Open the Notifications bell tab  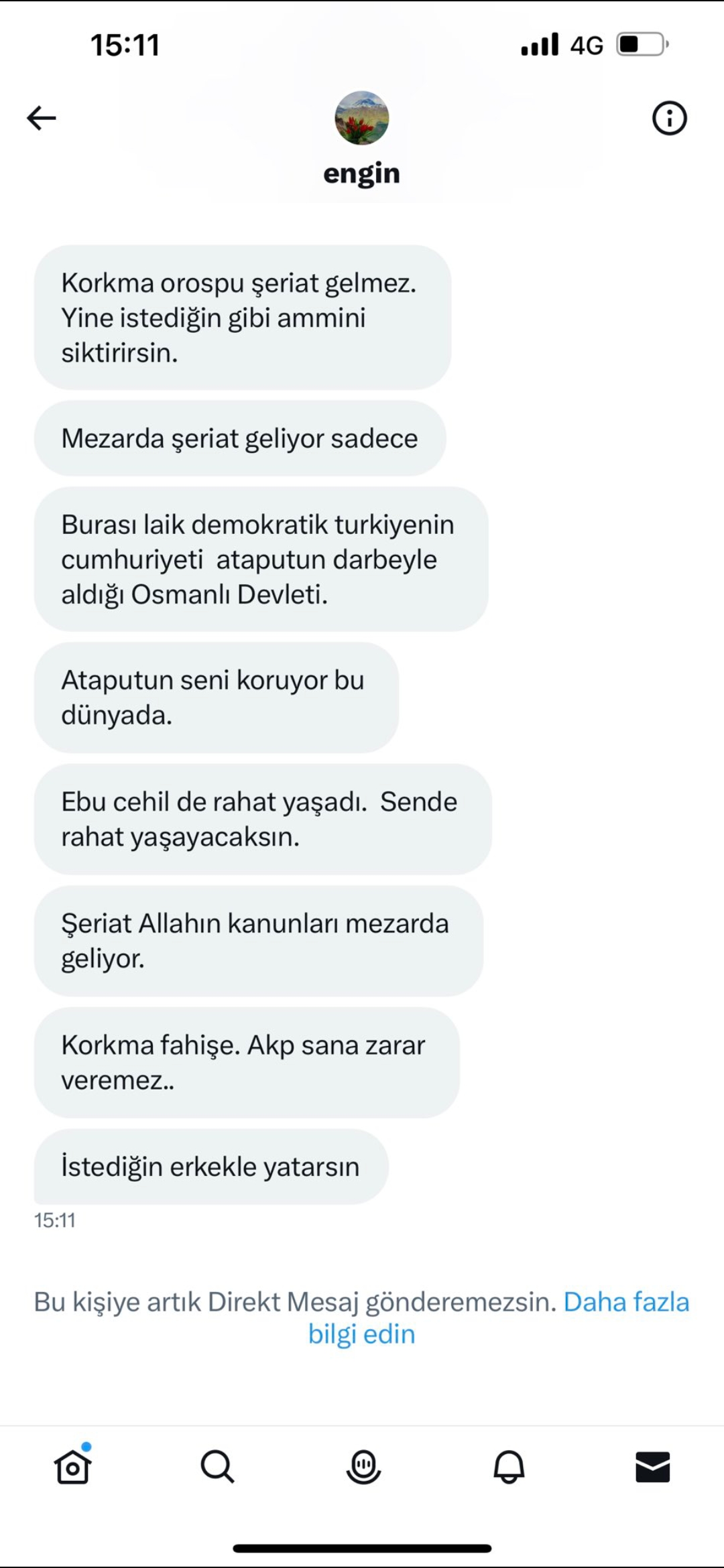coord(509,1467)
